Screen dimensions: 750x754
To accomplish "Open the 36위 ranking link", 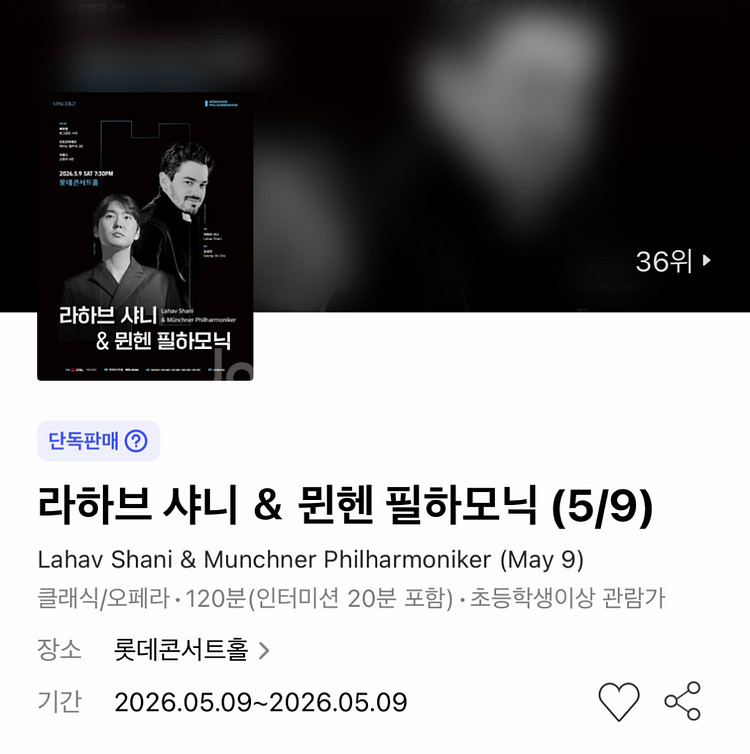I will 673,262.
